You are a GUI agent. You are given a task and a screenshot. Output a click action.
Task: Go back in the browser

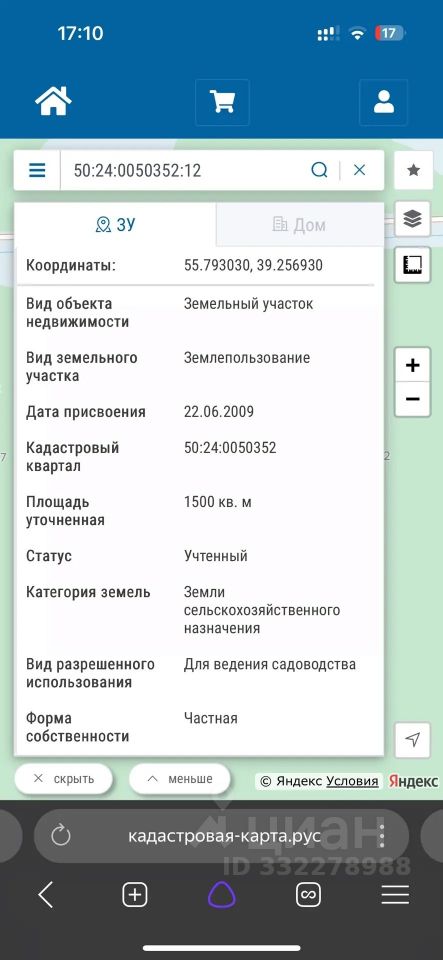click(x=46, y=895)
